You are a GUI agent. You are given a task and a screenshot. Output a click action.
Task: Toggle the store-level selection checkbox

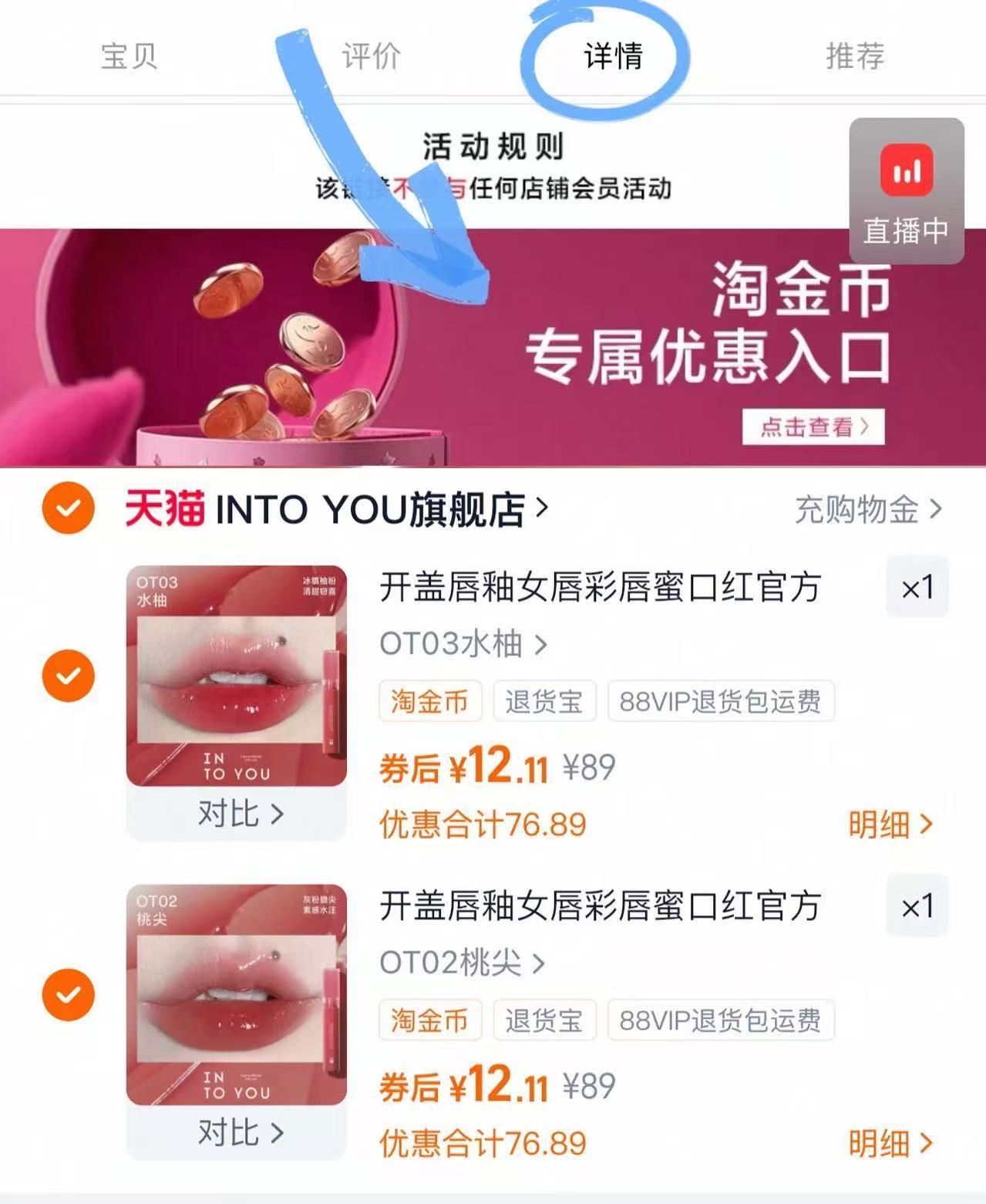pyautogui.click(x=68, y=509)
